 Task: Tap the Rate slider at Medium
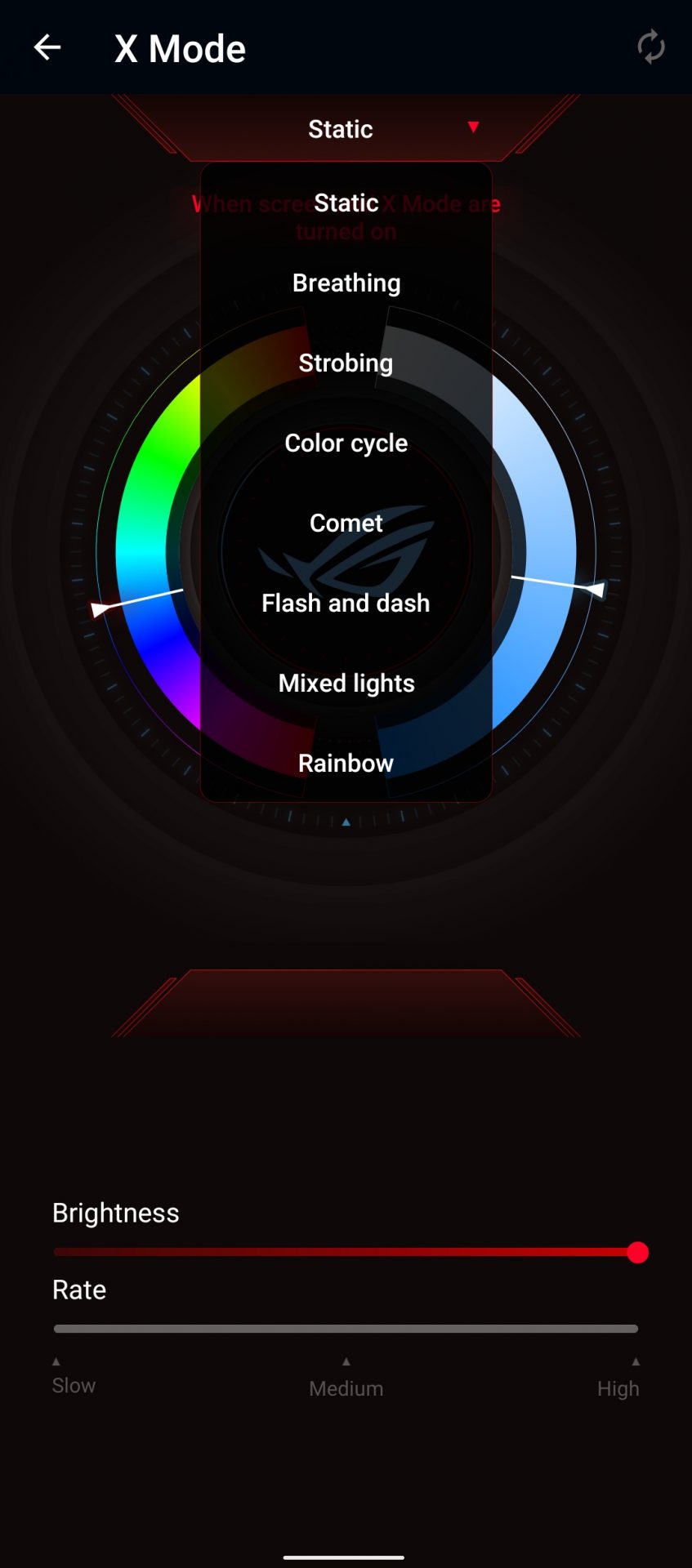tap(346, 1329)
